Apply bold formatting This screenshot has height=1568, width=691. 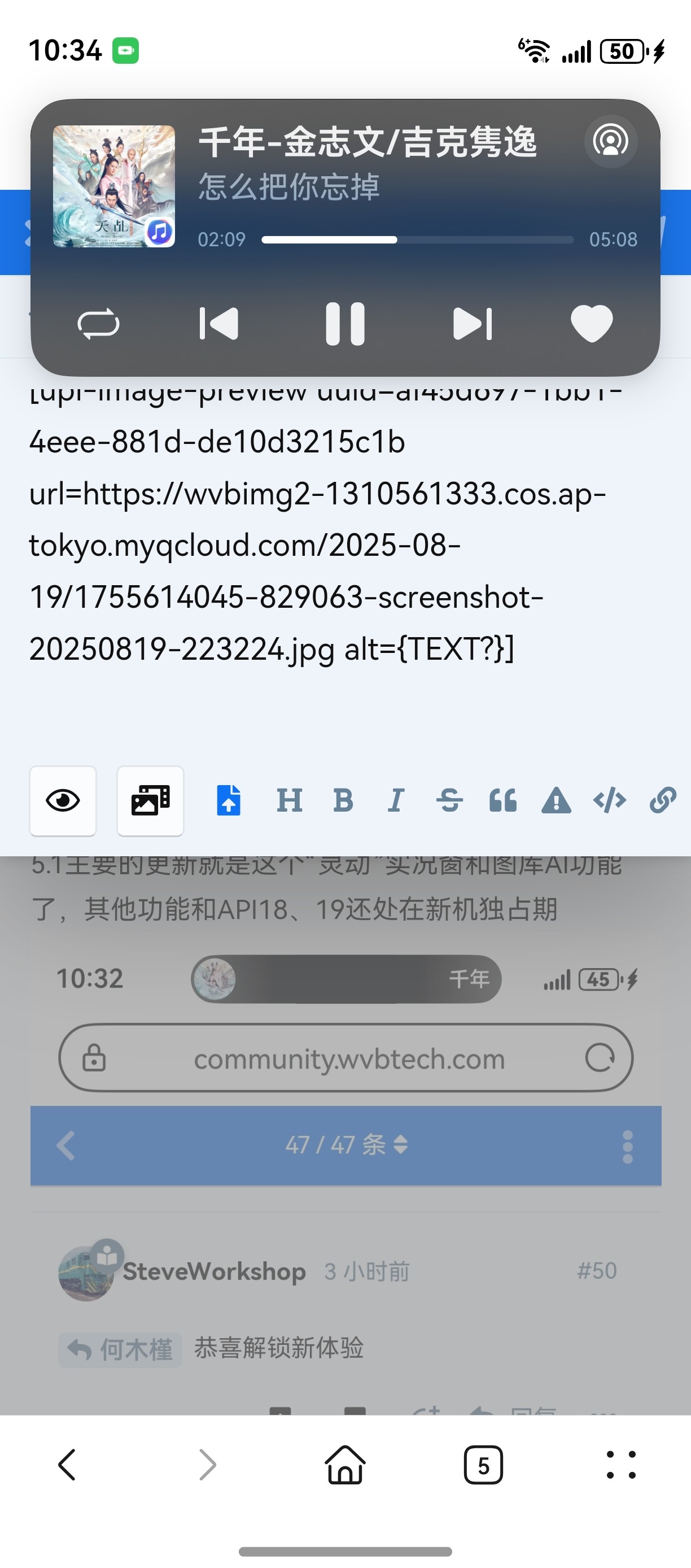(x=343, y=800)
